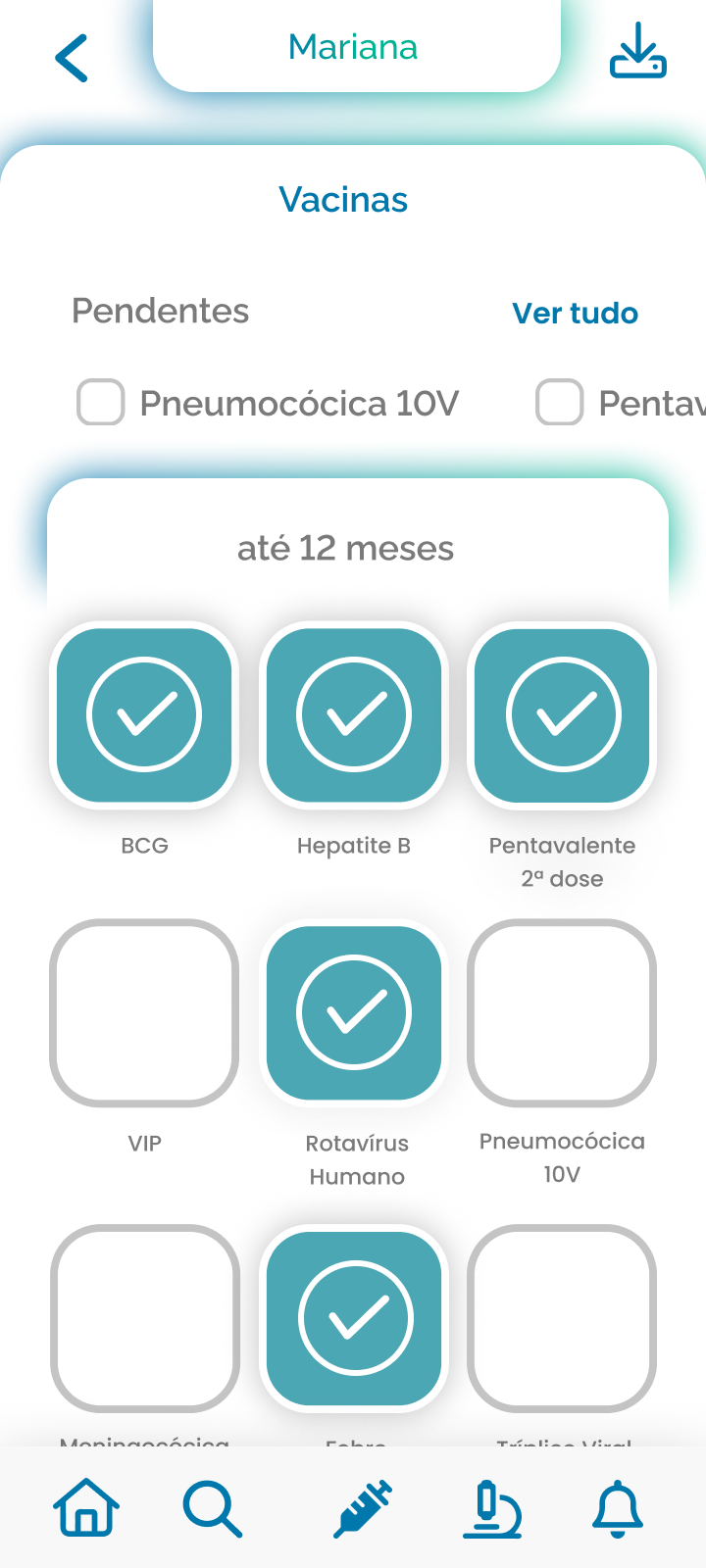Check the pending Pneumocócica 10V checkbox
706x1568 pixels.
101,403
